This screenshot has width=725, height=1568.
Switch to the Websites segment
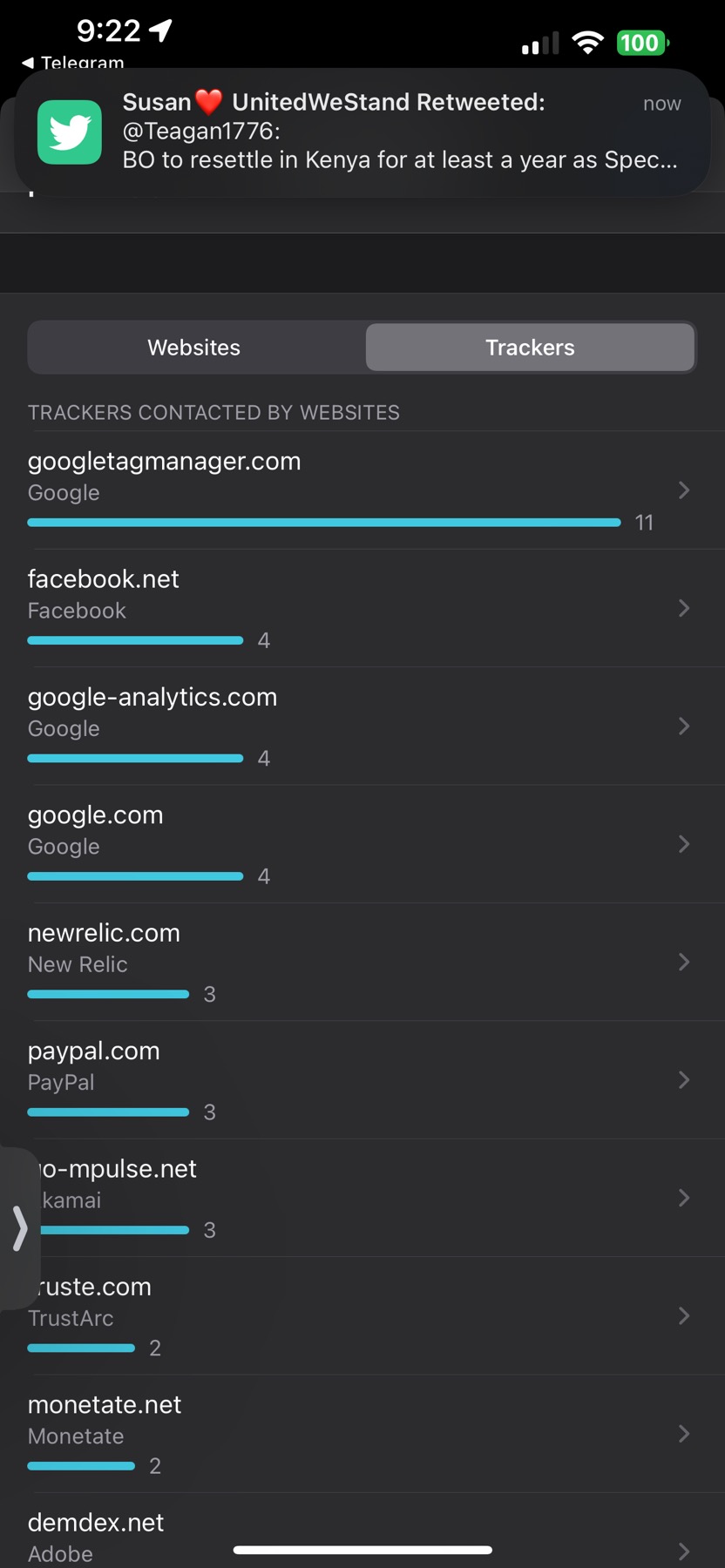(x=194, y=348)
